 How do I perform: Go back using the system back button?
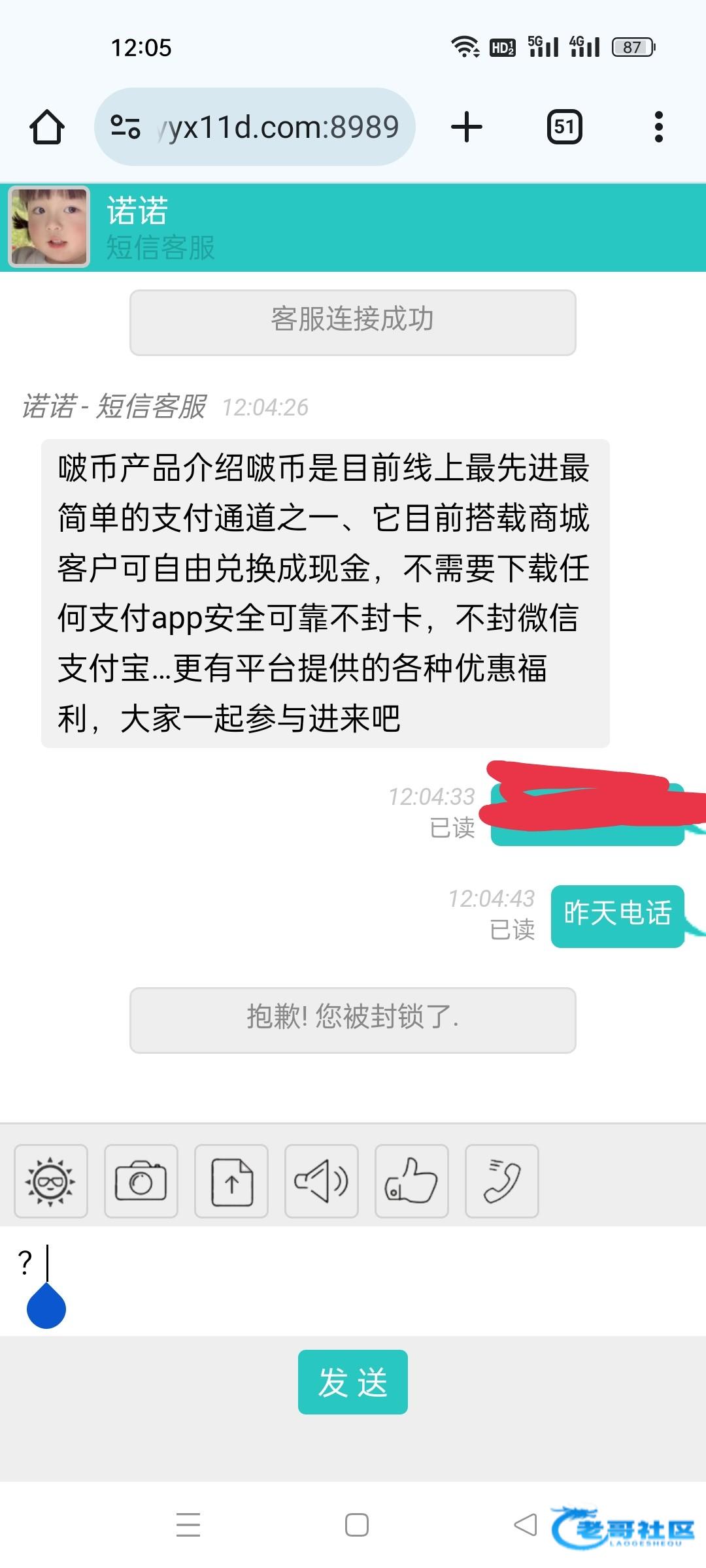pos(525,1525)
